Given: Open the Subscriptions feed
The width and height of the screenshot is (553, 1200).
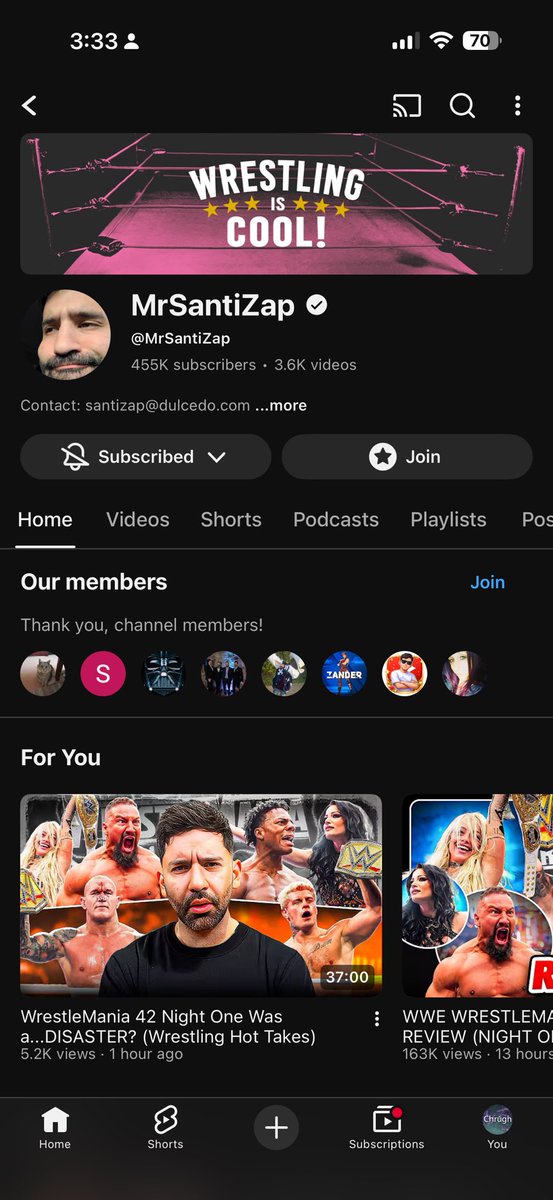Looking at the screenshot, I should click(x=387, y=1128).
